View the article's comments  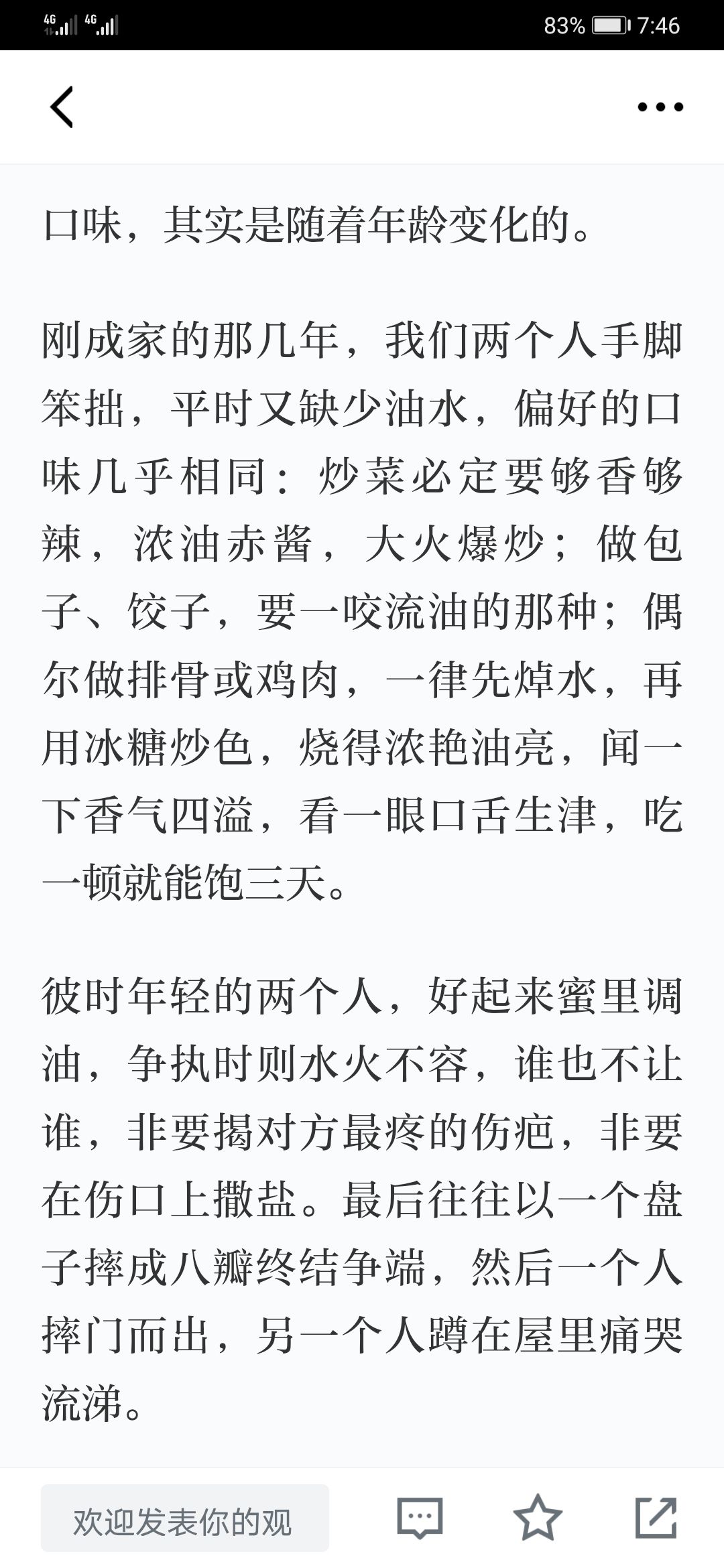(420, 1518)
